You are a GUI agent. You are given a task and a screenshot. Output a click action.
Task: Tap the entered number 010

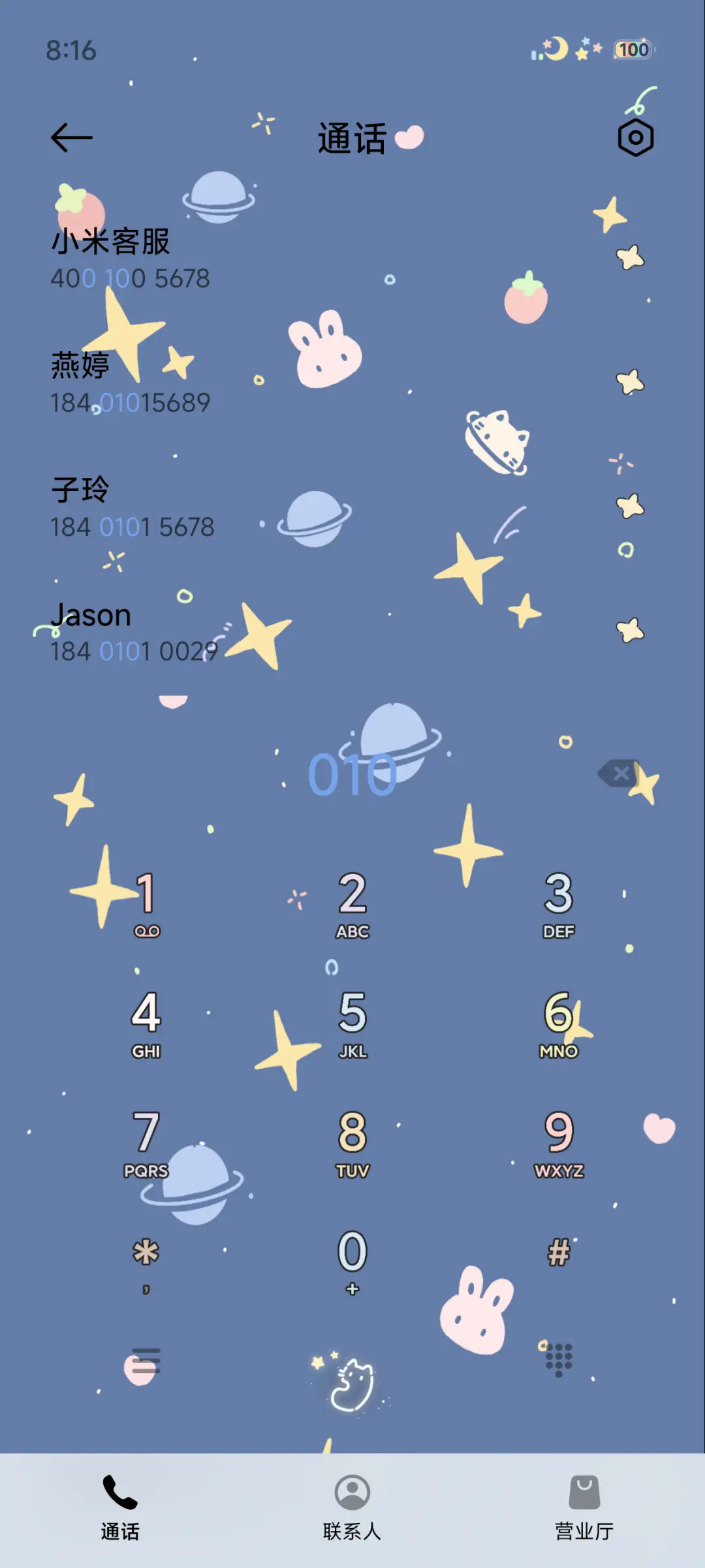(x=352, y=774)
